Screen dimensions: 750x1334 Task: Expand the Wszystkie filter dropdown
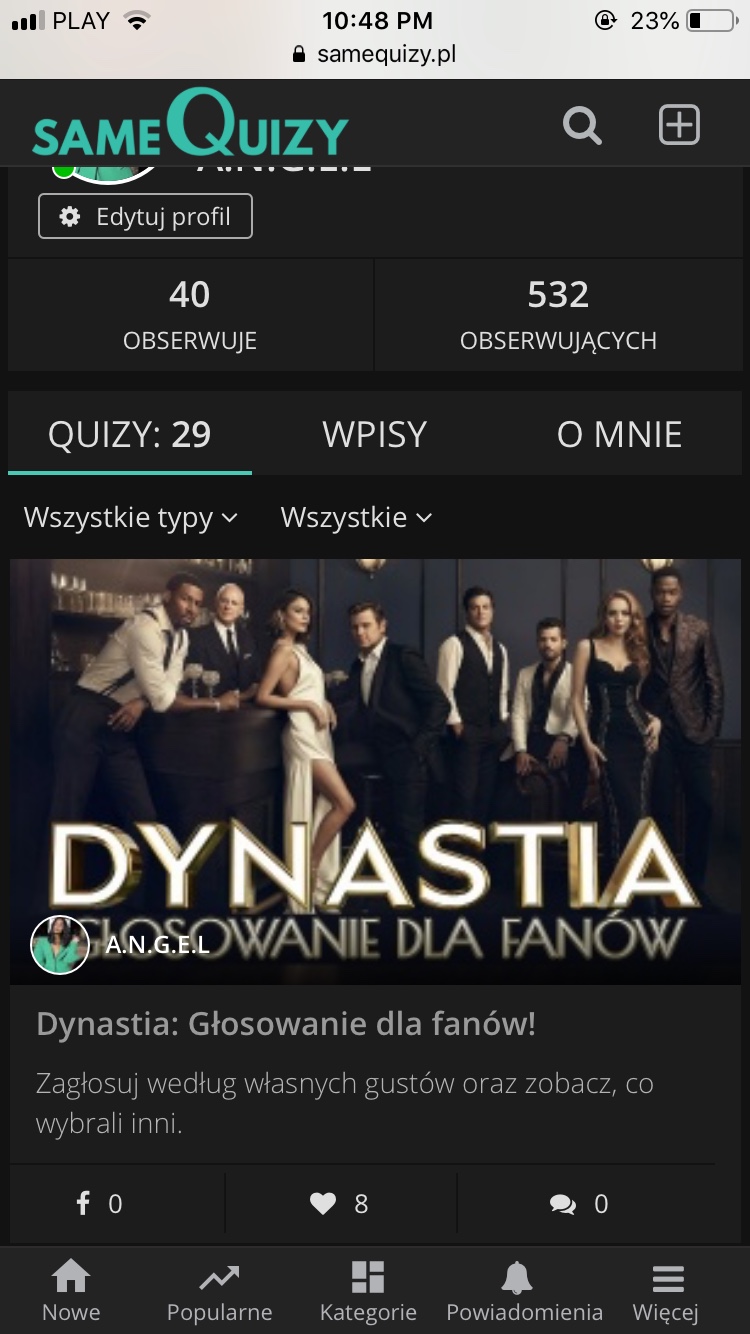point(356,517)
